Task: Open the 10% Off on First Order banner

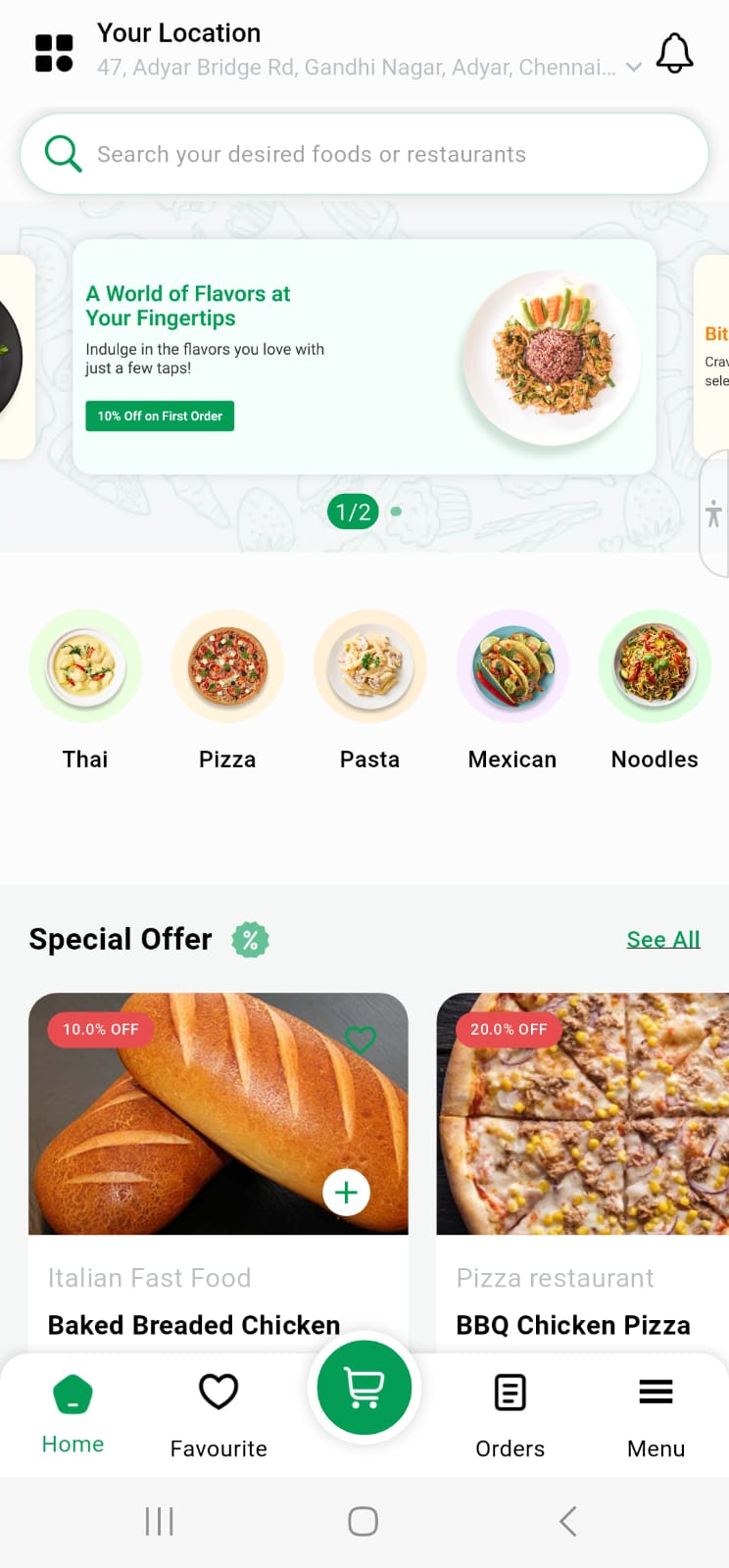Action: coord(160,416)
